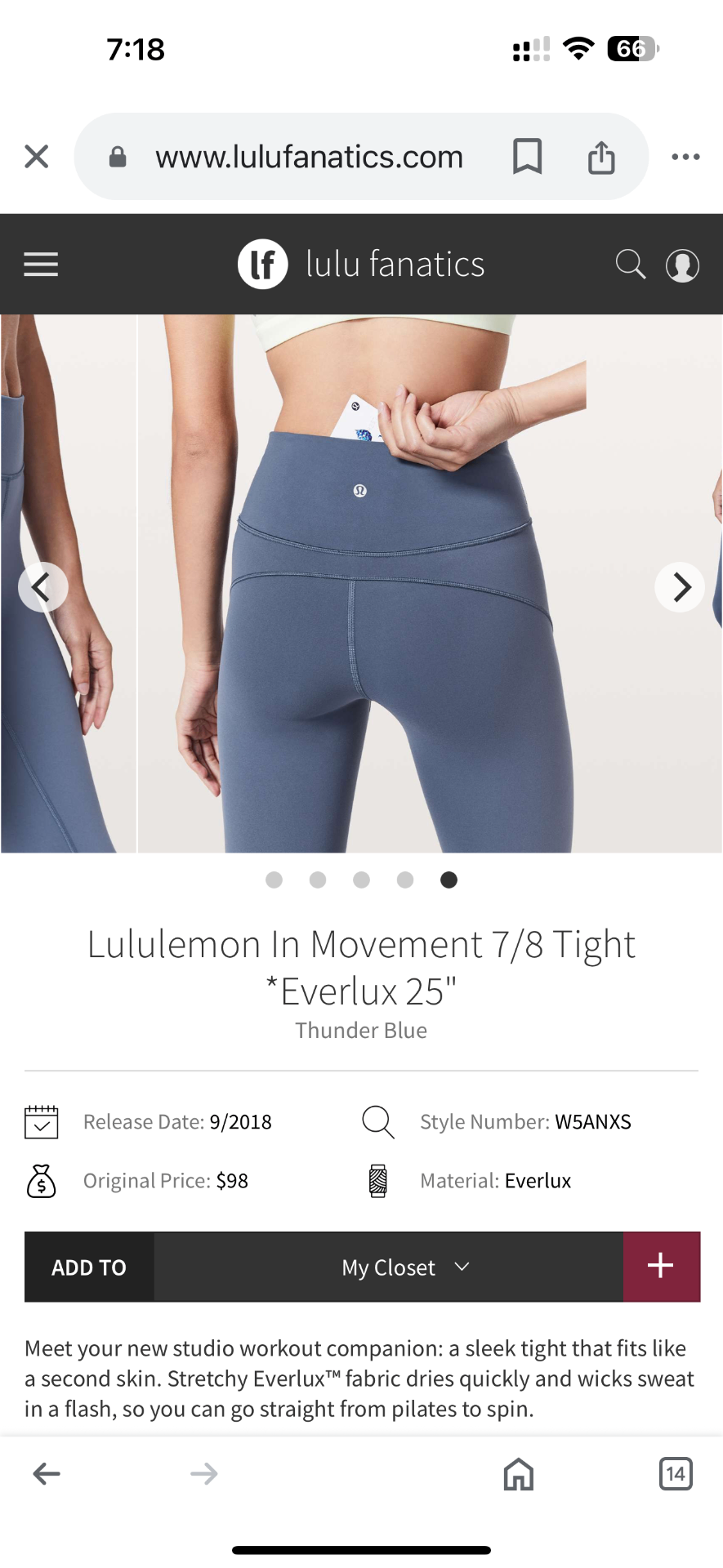Jump to the first image dot
723x1568 pixels.
pyautogui.click(x=274, y=880)
